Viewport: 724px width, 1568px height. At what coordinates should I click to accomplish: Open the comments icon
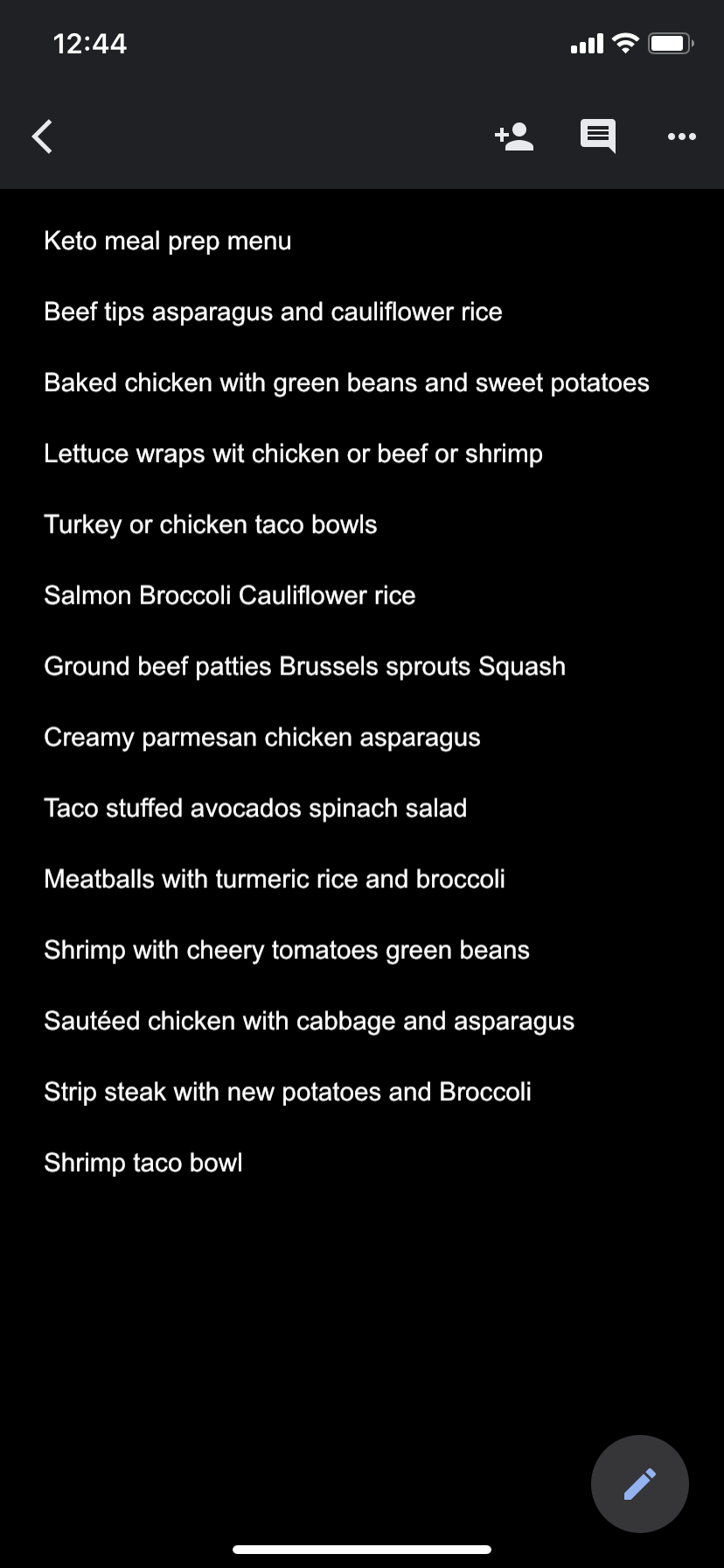pyautogui.click(x=598, y=136)
